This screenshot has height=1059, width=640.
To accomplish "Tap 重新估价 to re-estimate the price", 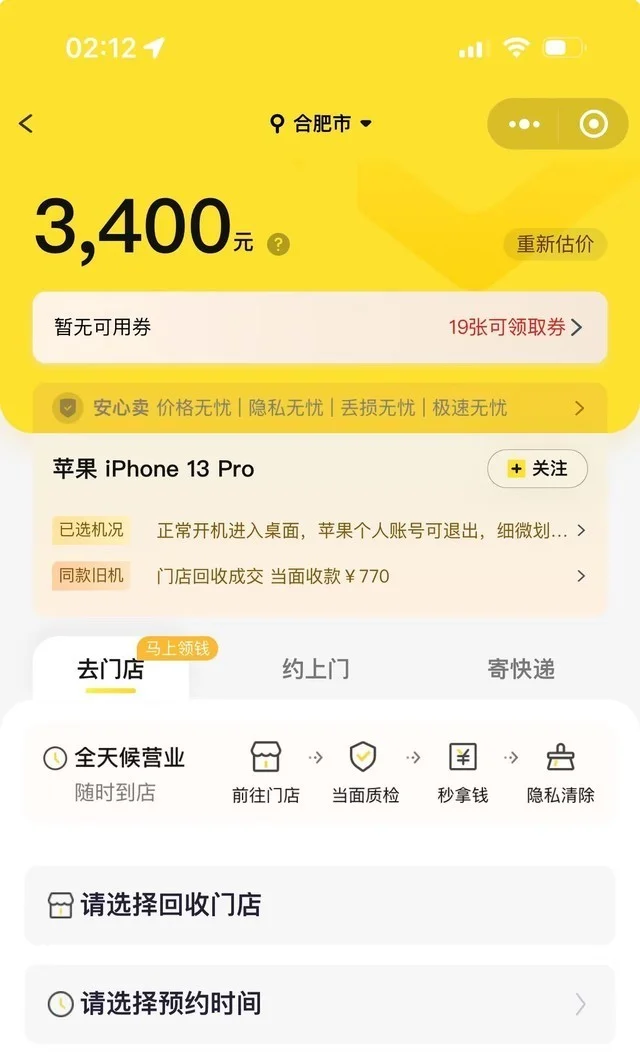I will point(555,244).
